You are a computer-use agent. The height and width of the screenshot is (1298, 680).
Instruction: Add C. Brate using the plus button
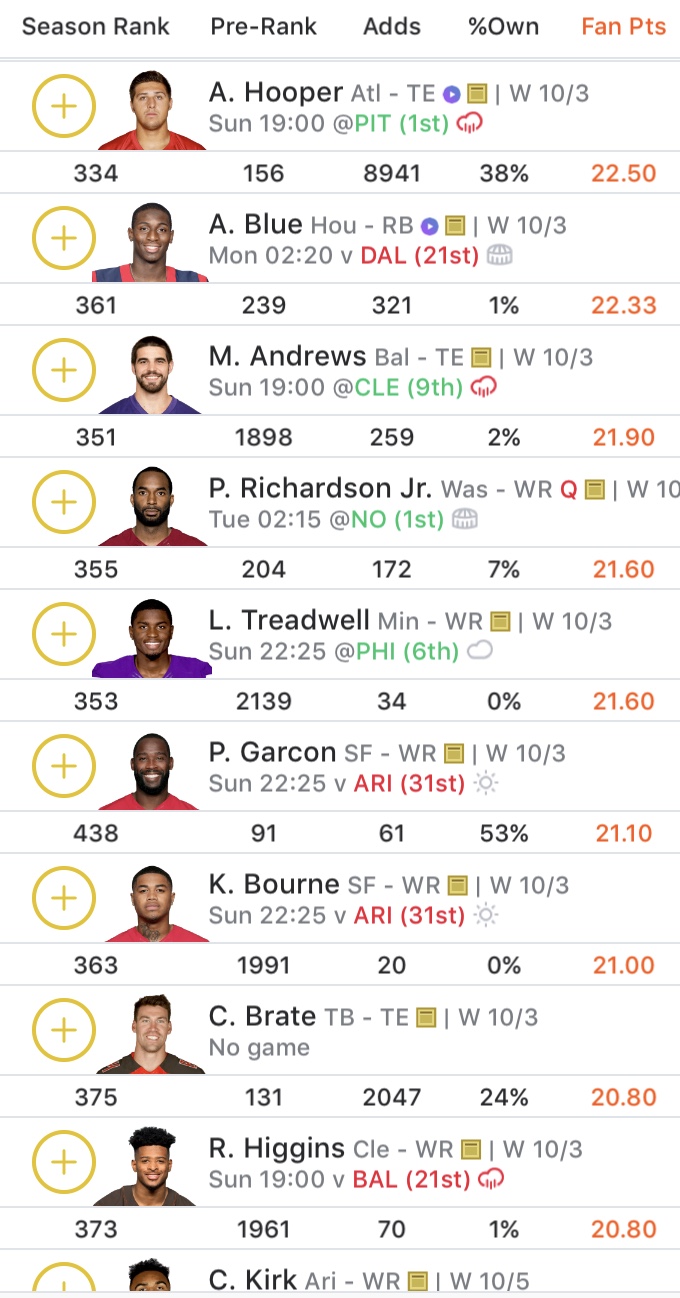[x=64, y=1031]
